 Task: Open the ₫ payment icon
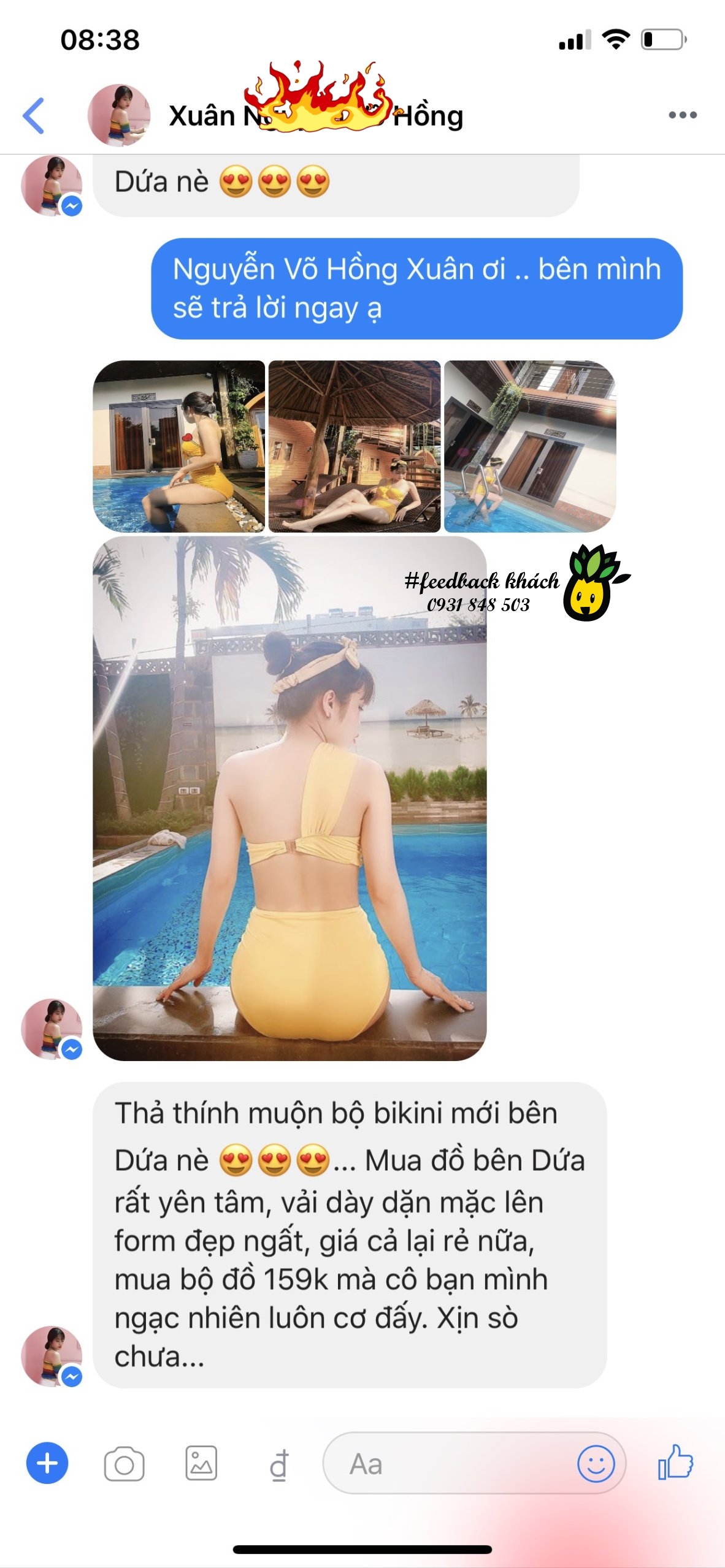[278, 1464]
